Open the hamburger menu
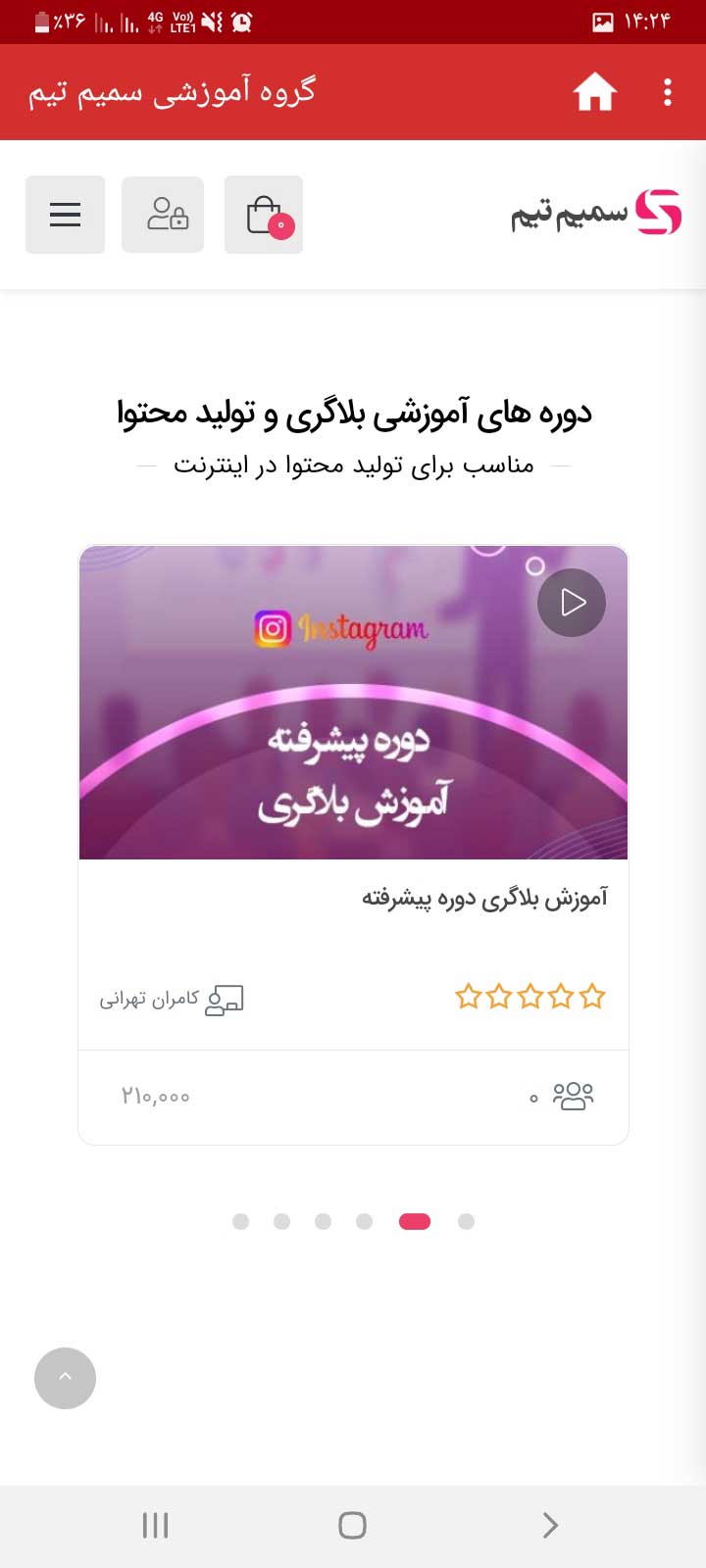This screenshot has height=1568, width=706. point(65,215)
